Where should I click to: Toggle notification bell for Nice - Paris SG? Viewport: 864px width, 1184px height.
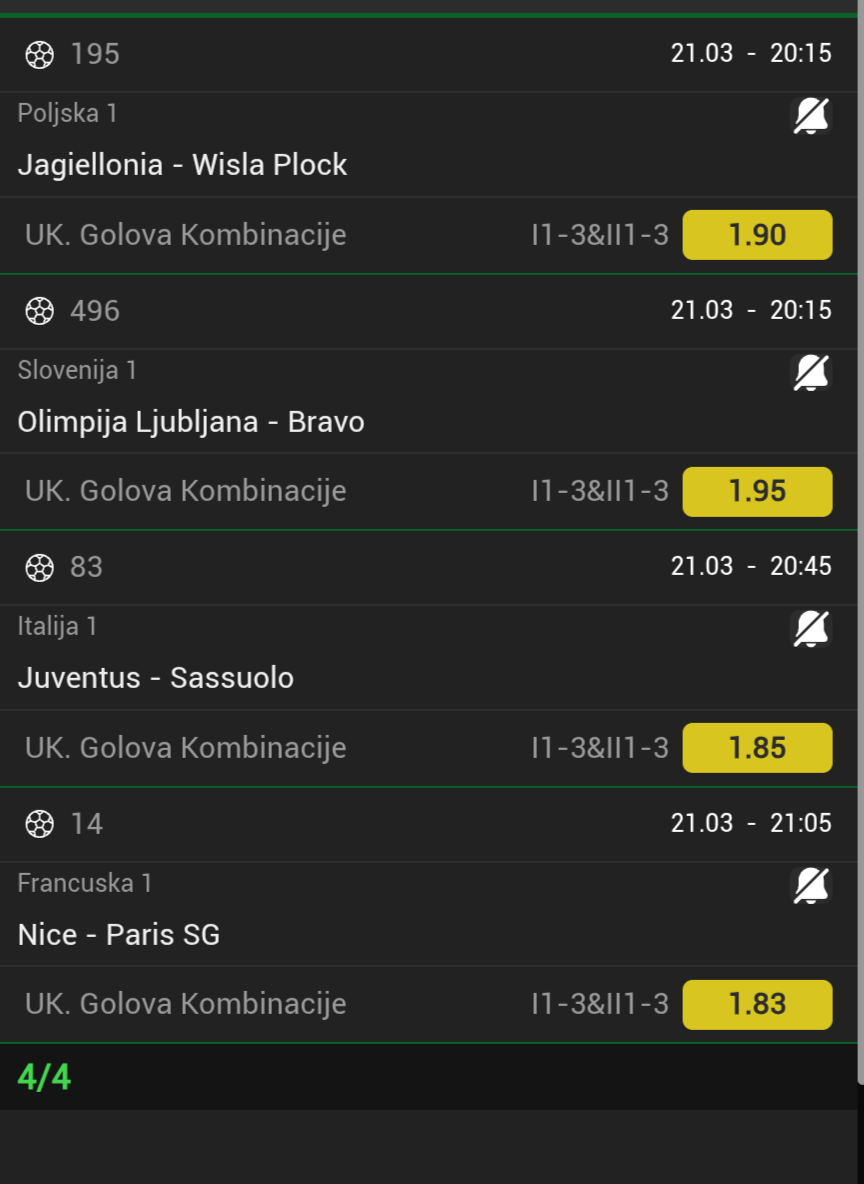[810, 885]
